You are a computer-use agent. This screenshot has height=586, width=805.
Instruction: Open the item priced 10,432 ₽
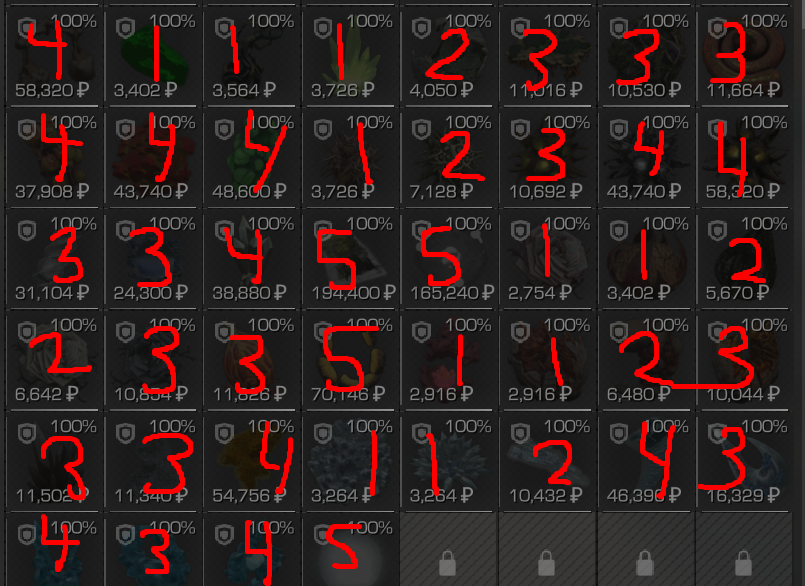[x=549, y=459]
